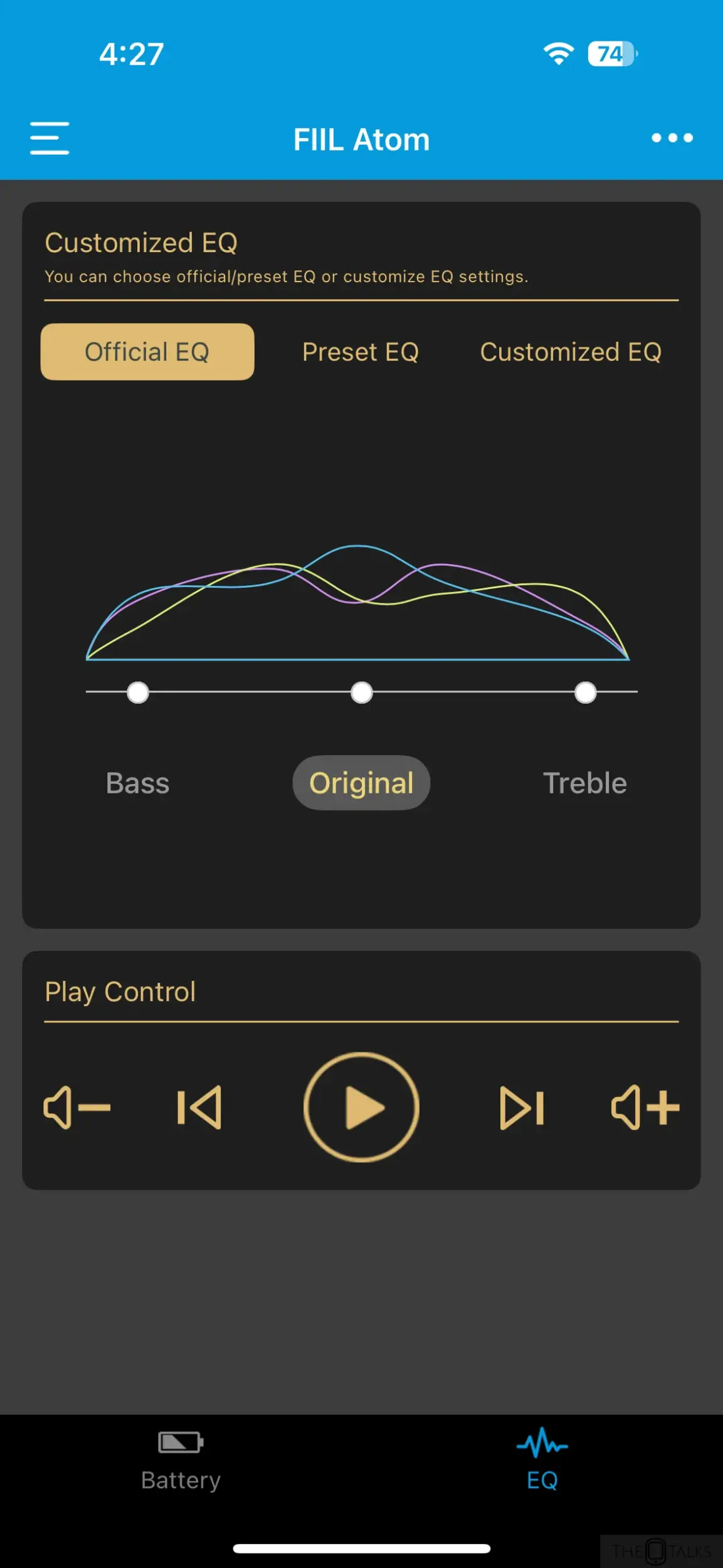Choose the Treble EQ mode
Screen dimensions: 723x1568
[x=585, y=783]
